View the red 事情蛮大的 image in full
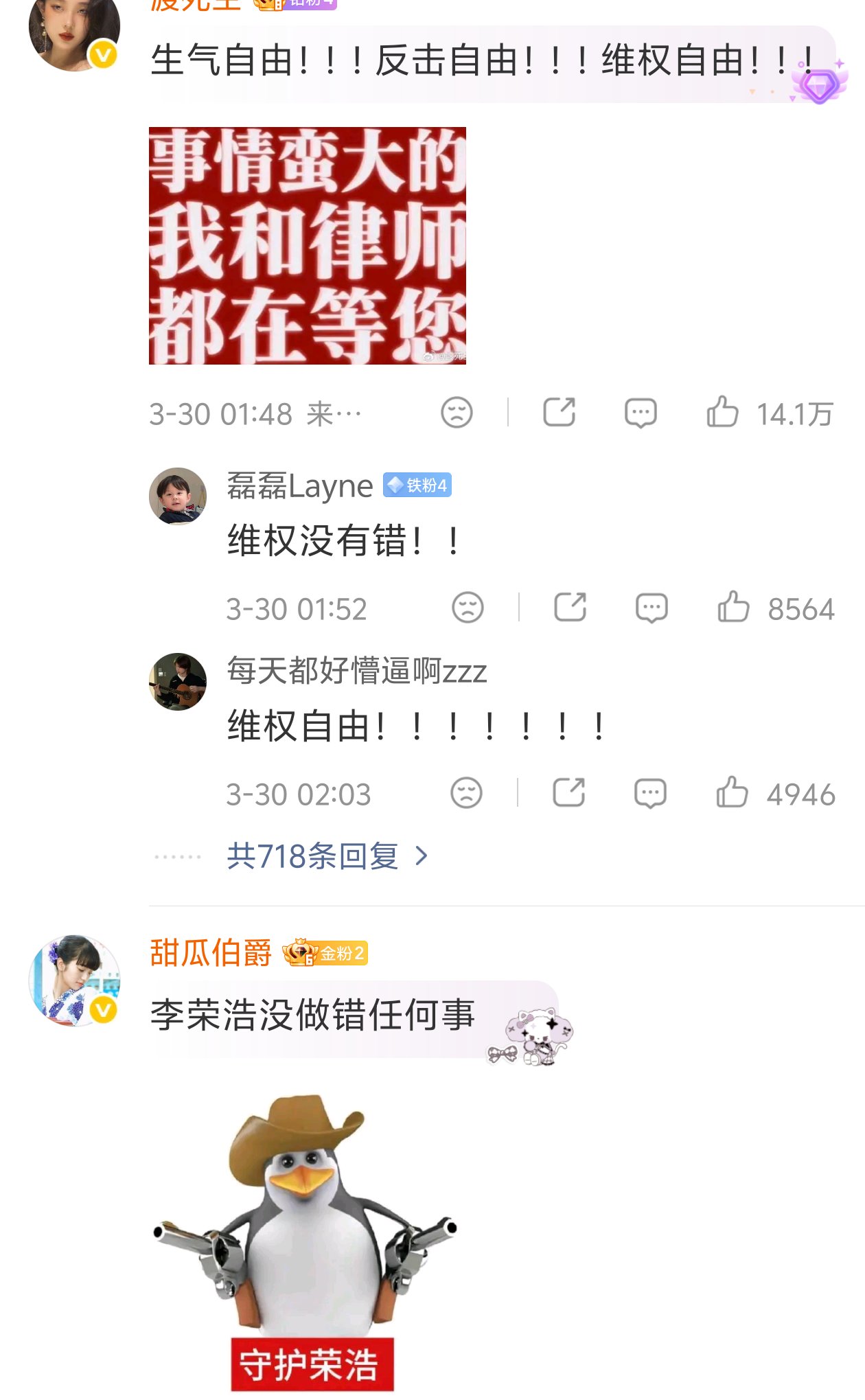Screen dimensions: 865x1400 click(x=307, y=246)
